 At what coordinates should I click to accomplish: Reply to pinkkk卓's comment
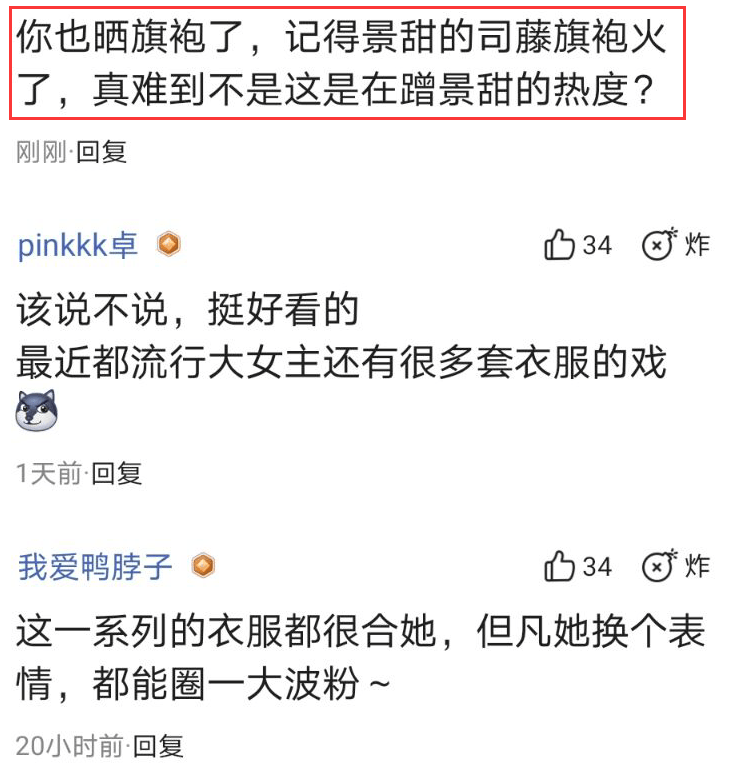117,473
